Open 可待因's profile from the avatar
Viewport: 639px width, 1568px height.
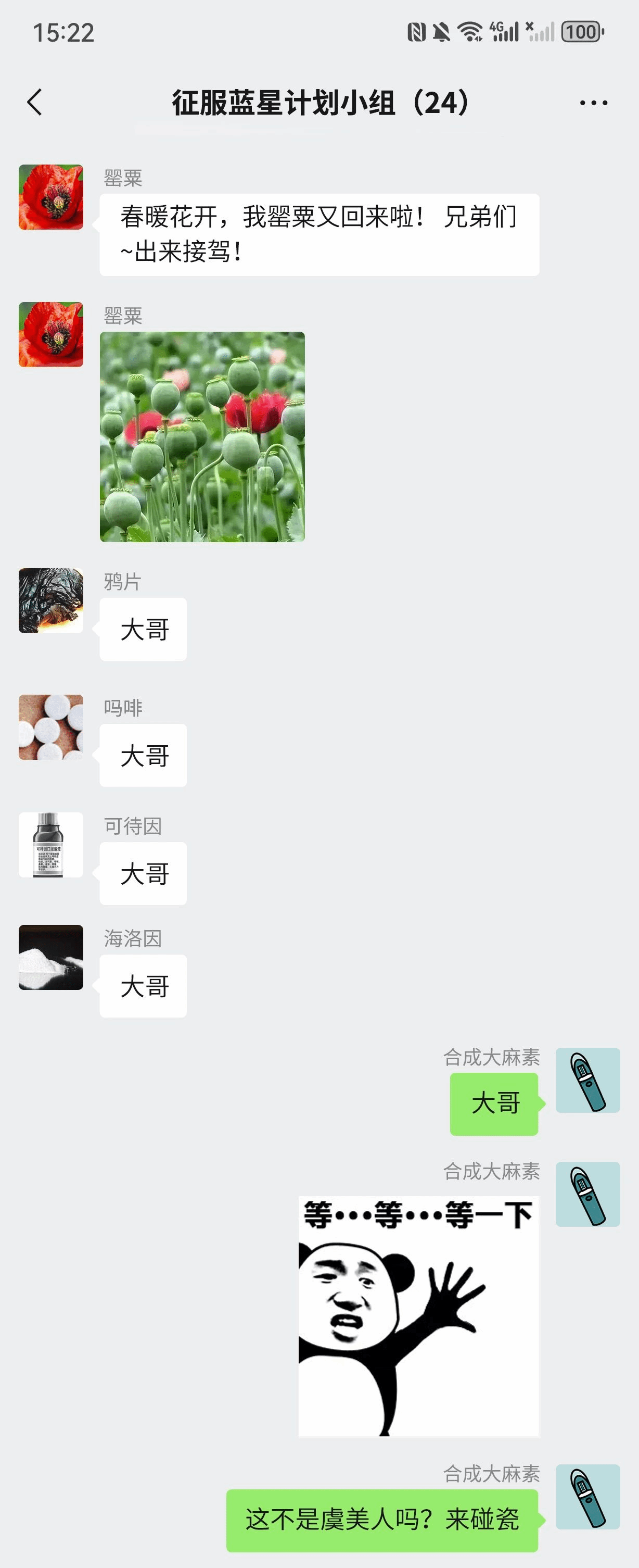coord(51,845)
